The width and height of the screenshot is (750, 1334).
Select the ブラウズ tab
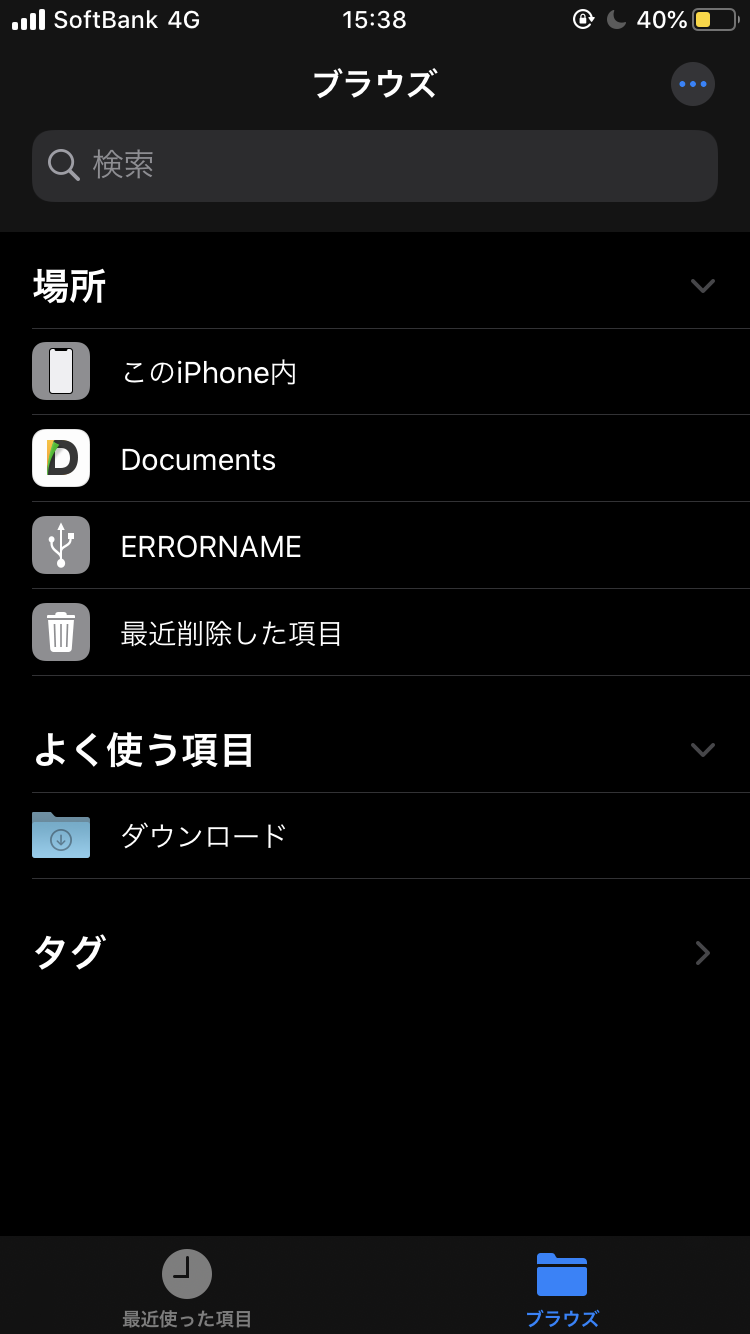[562, 1287]
